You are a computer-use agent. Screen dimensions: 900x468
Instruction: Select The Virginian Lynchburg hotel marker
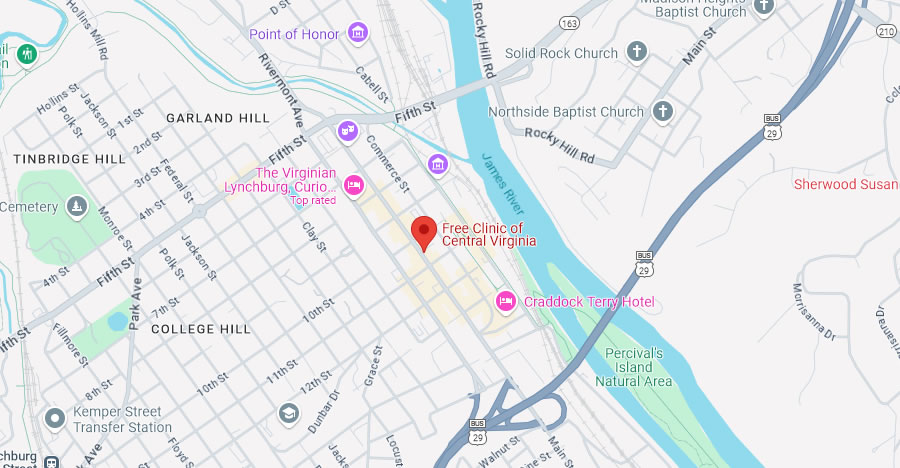[x=353, y=185]
